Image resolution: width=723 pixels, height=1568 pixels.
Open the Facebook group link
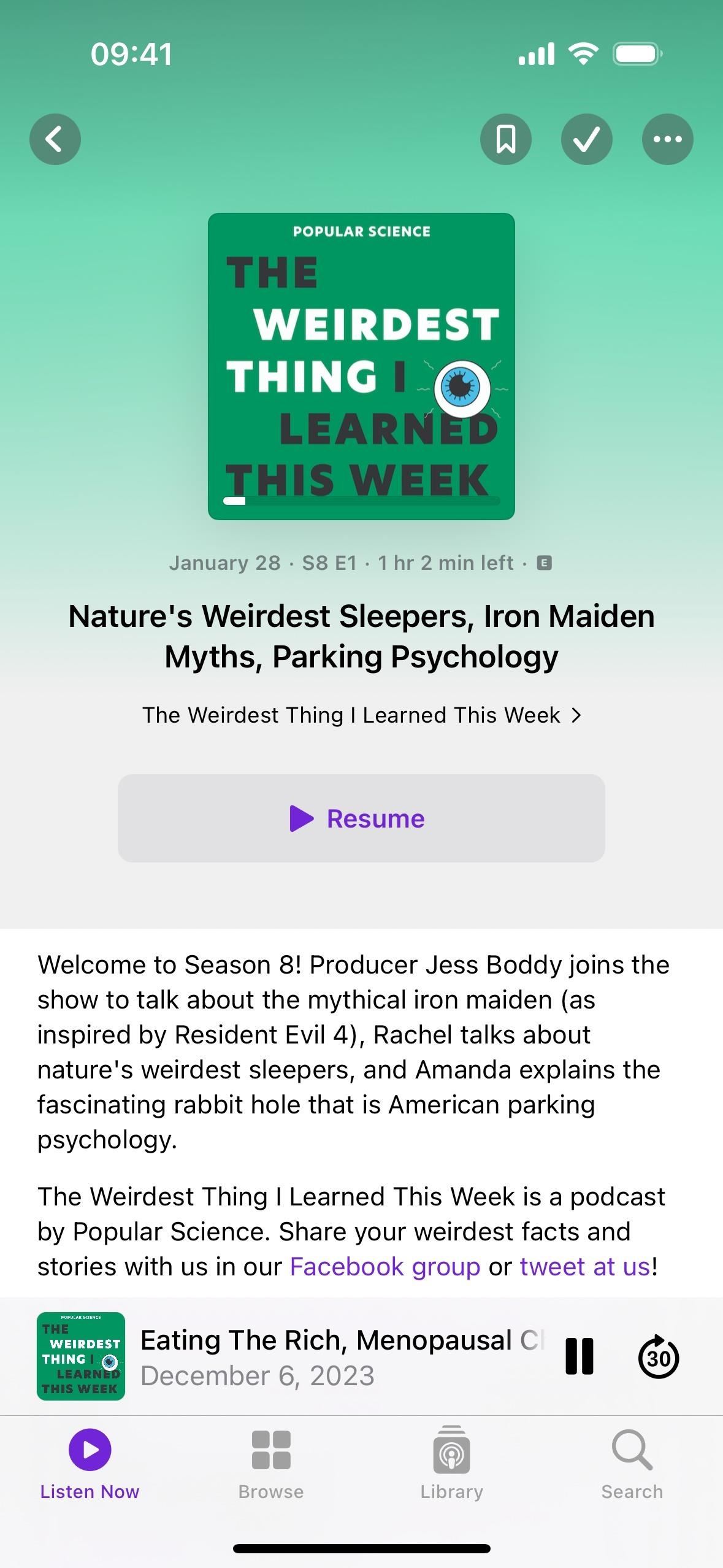click(384, 1266)
